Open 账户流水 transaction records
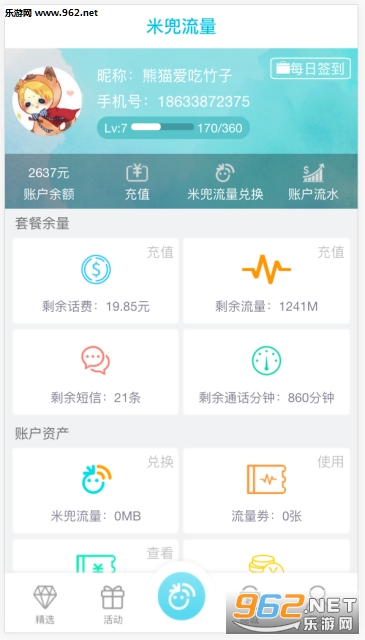Image resolution: width=365 pixels, height=640 pixels. click(x=313, y=182)
